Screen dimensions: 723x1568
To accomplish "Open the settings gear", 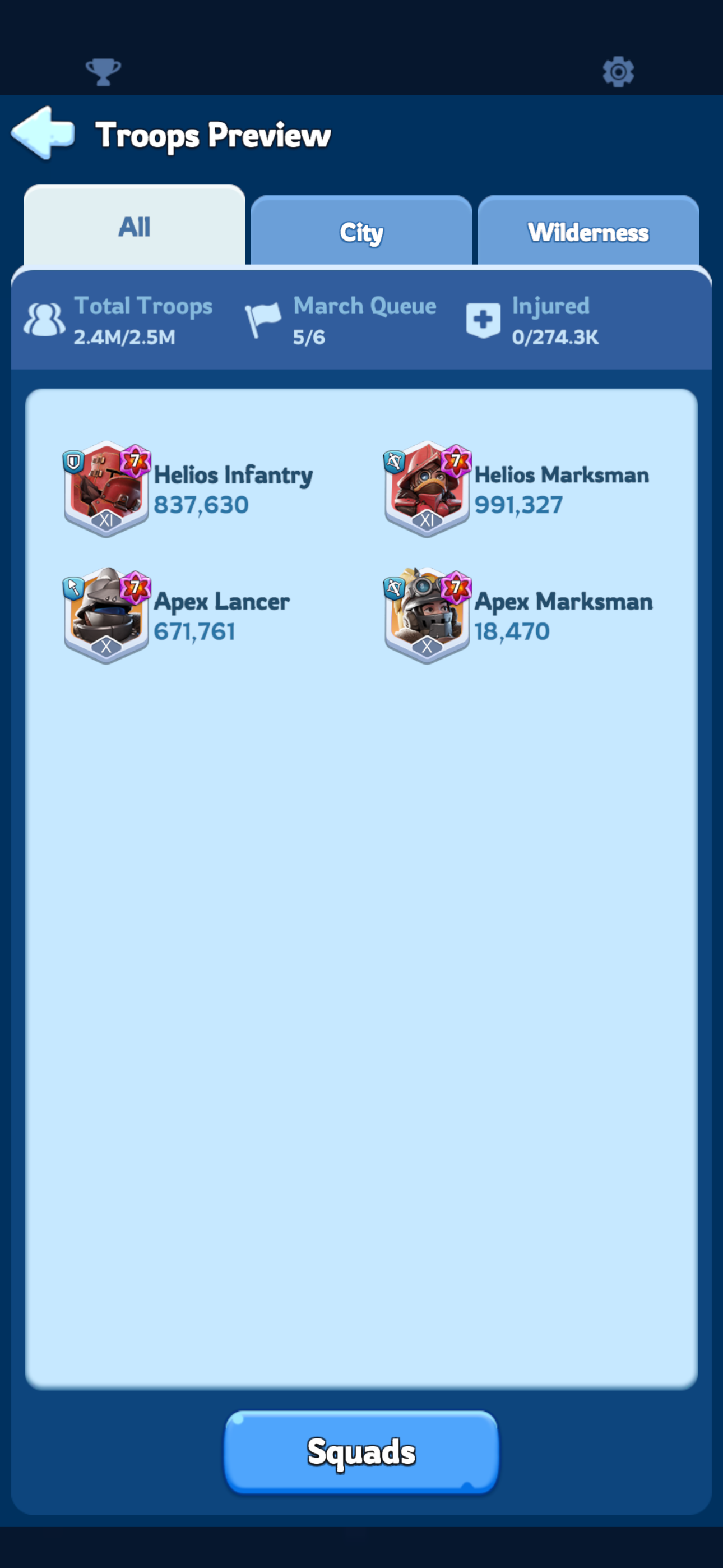I will 618,72.
